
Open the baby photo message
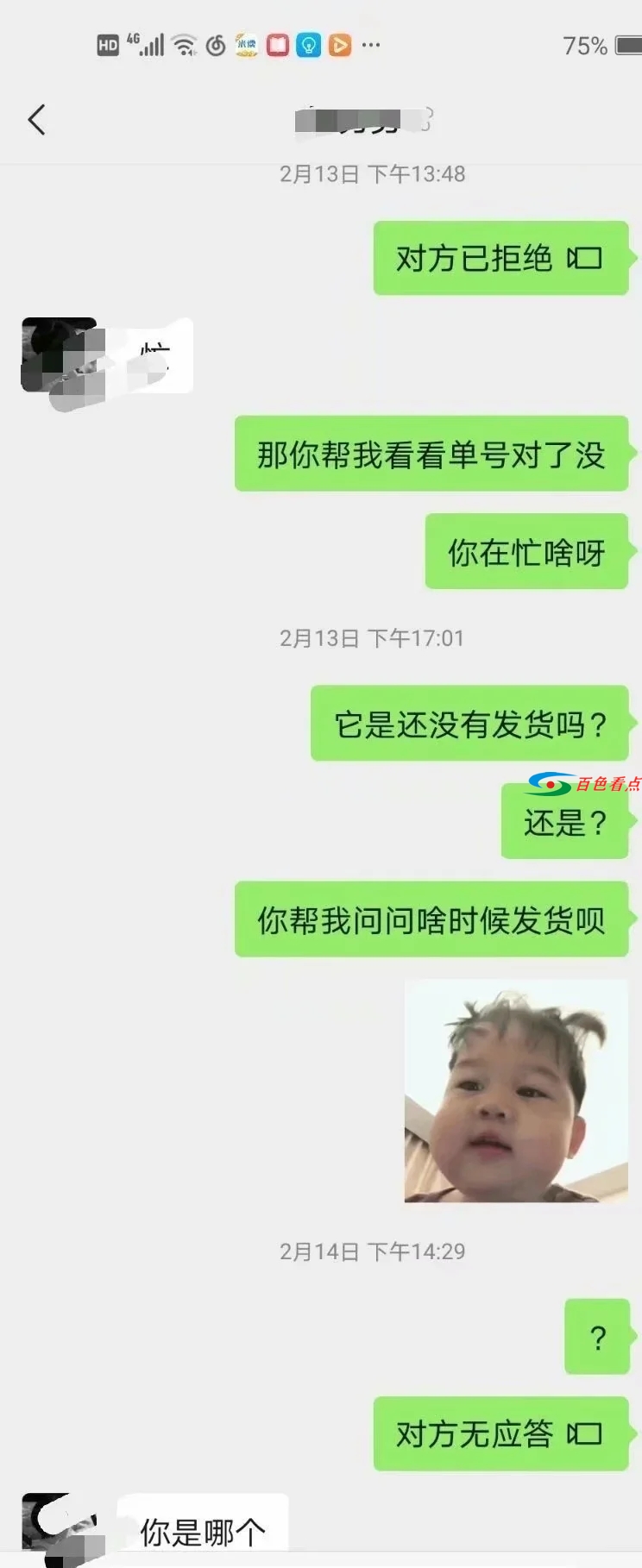(515, 1091)
